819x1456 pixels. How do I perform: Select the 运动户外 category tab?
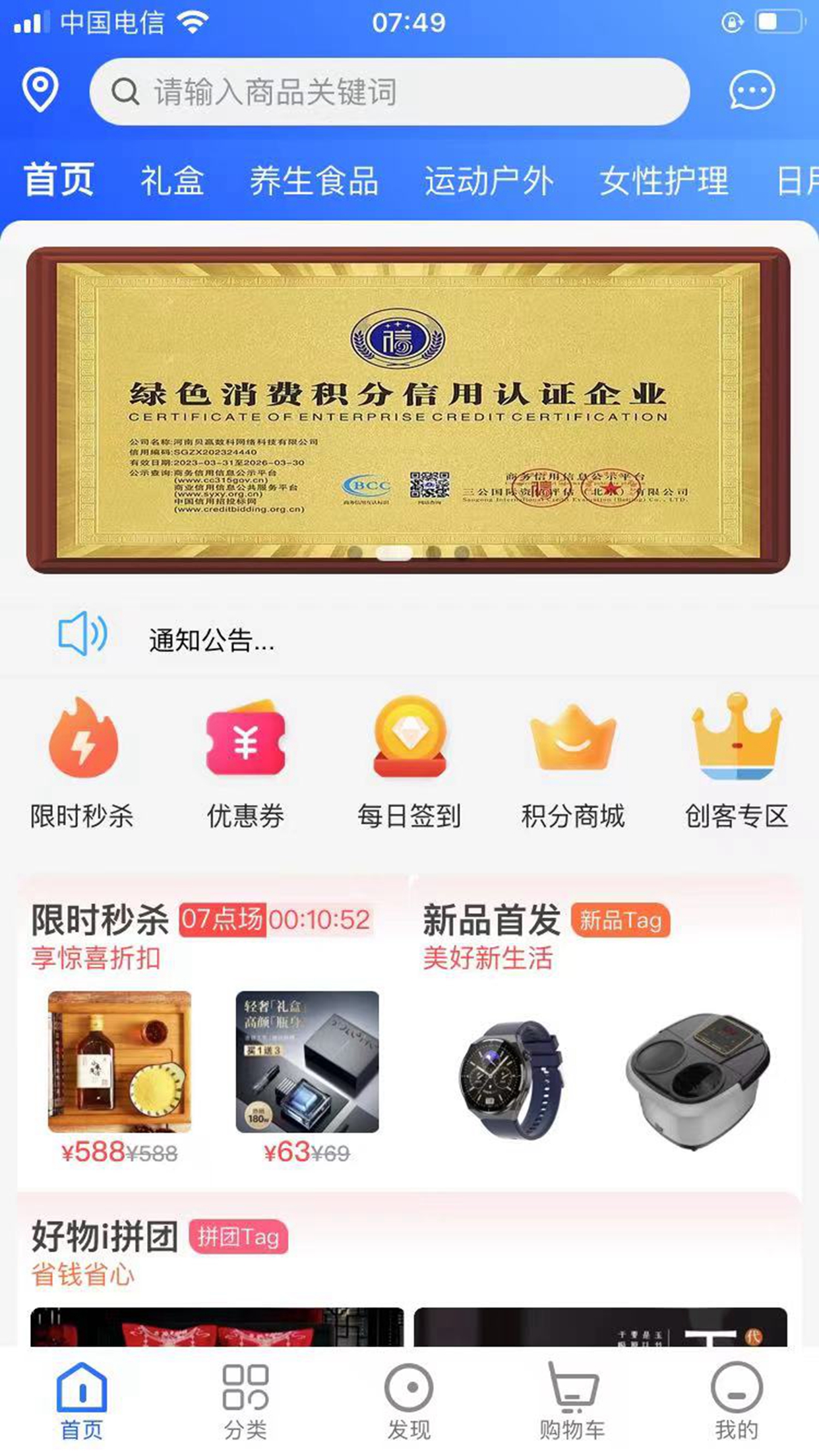click(489, 180)
